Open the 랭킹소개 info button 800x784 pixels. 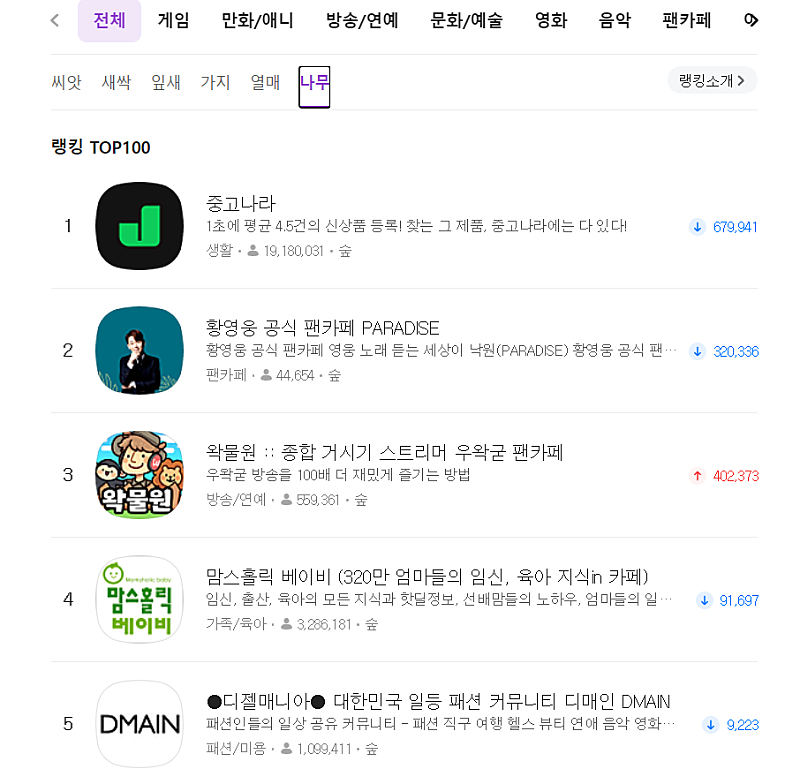[711, 81]
